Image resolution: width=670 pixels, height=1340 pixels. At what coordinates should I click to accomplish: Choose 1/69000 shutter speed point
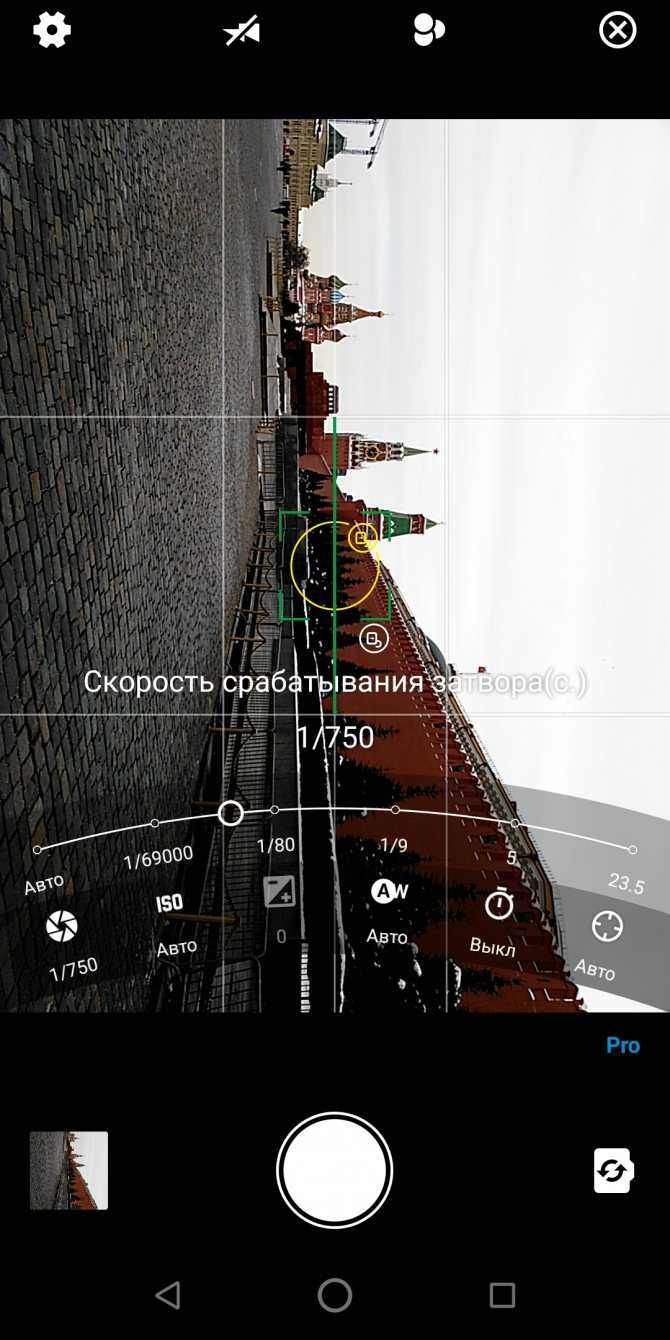(154, 823)
